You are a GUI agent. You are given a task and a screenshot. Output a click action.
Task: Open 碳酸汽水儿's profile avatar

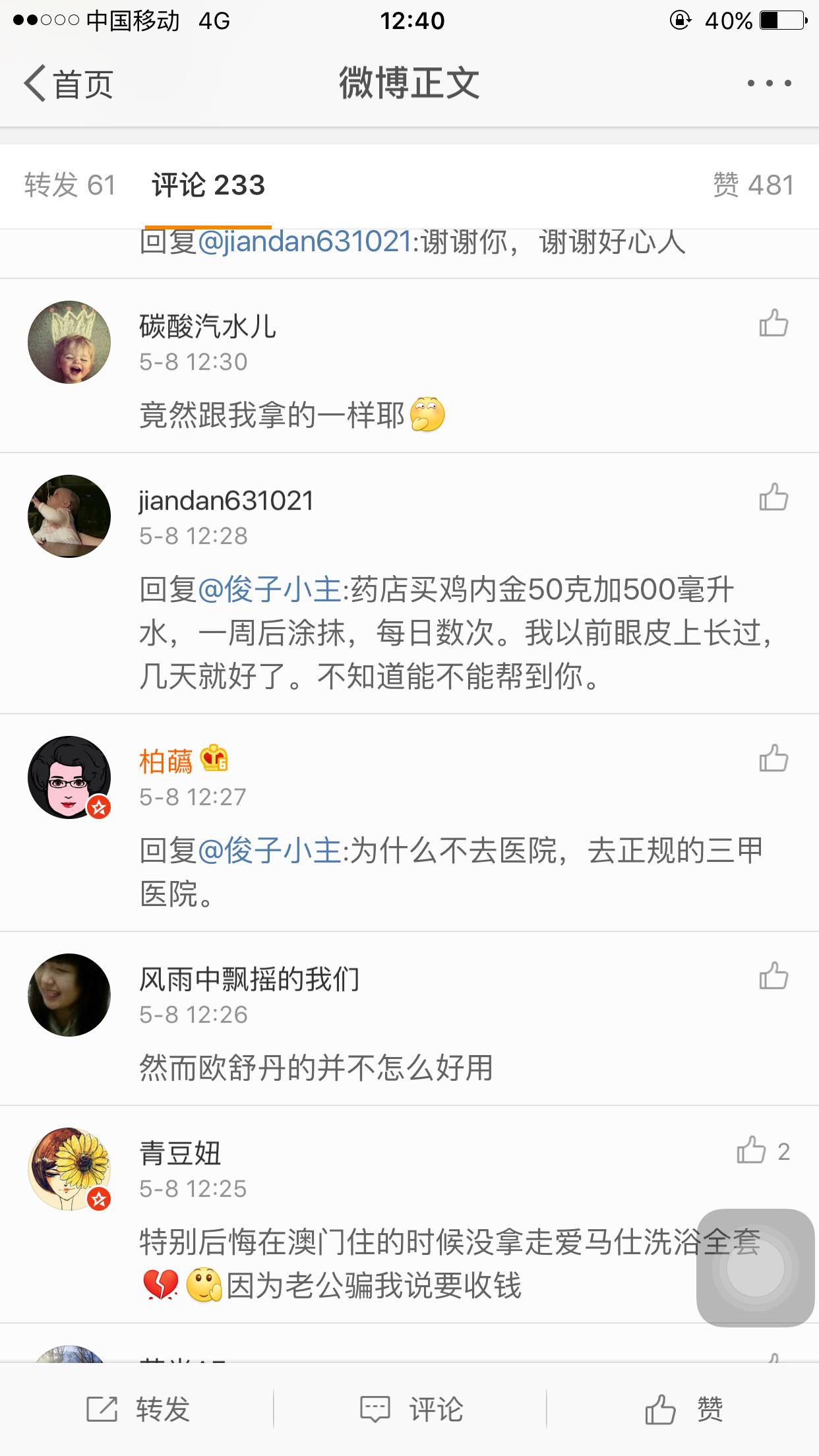coord(69,342)
